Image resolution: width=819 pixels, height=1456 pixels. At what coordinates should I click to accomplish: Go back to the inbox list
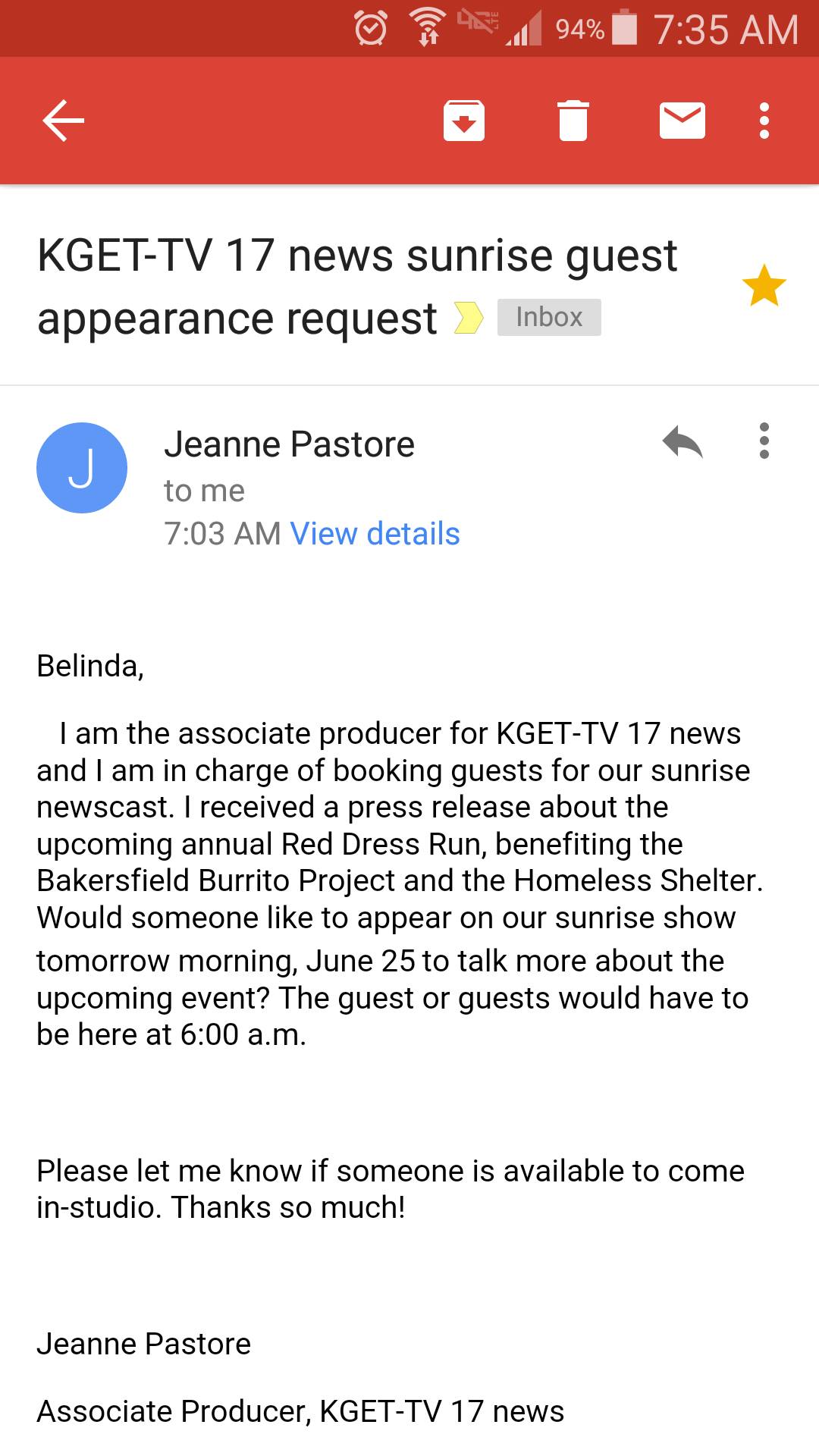coord(63,121)
